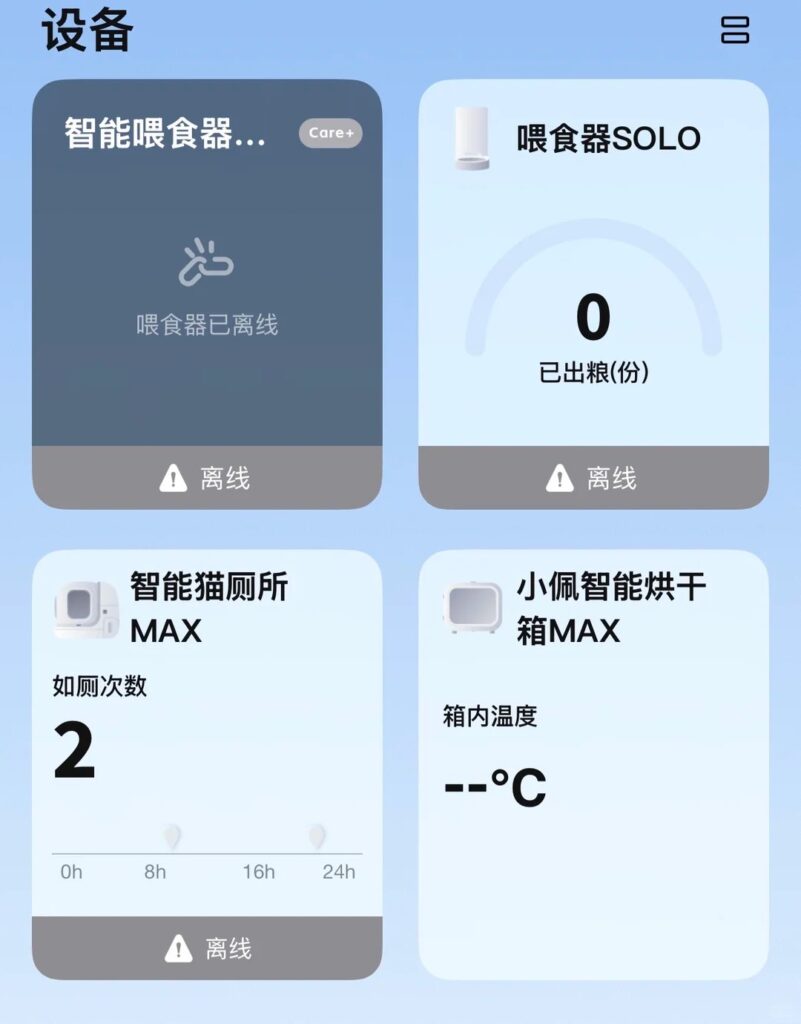Open the 喂食器SOLO device card

tap(593, 290)
